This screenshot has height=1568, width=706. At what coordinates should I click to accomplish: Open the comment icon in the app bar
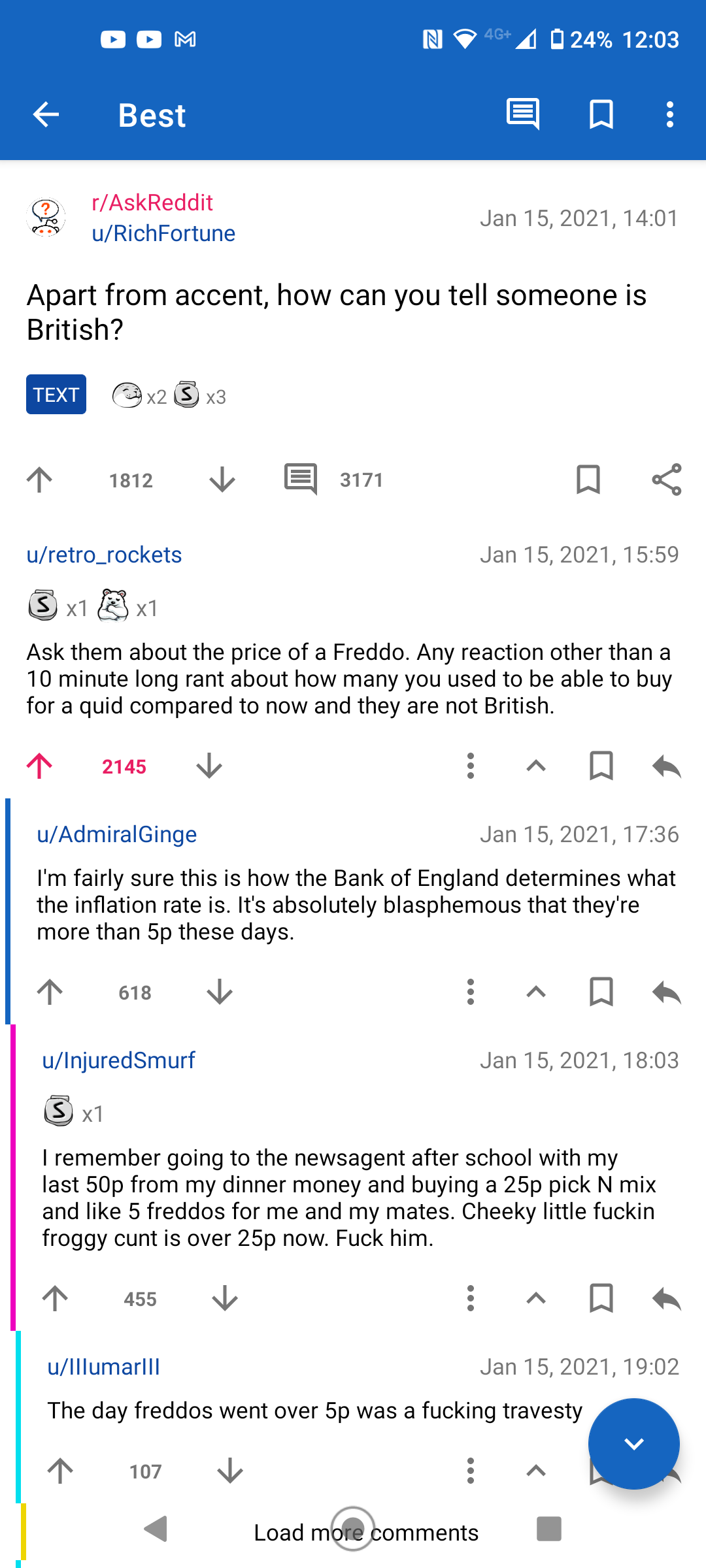click(x=523, y=115)
